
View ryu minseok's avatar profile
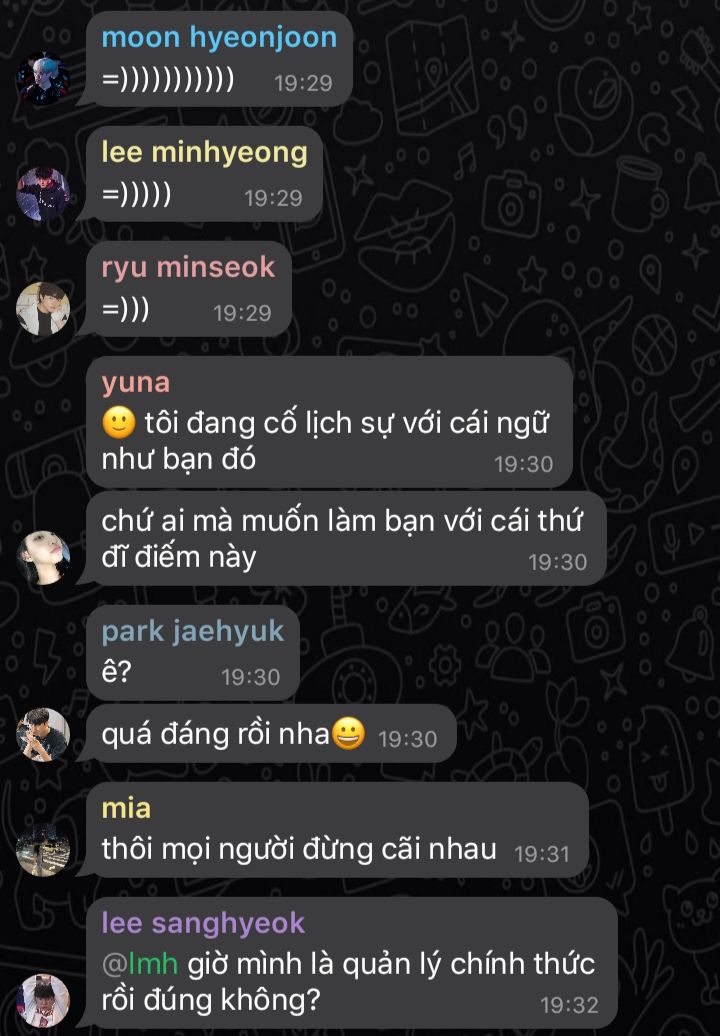(x=43, y=308)
